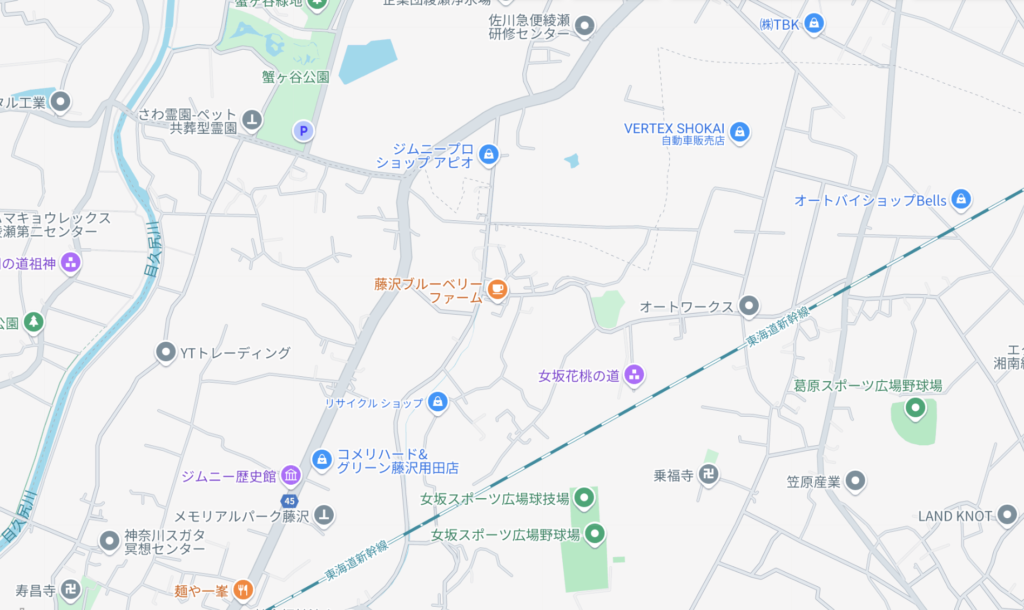1024x610 pixels.
Task: Select the 女坂花桃の道 attraction pin
Action: [x=633, y=376]
